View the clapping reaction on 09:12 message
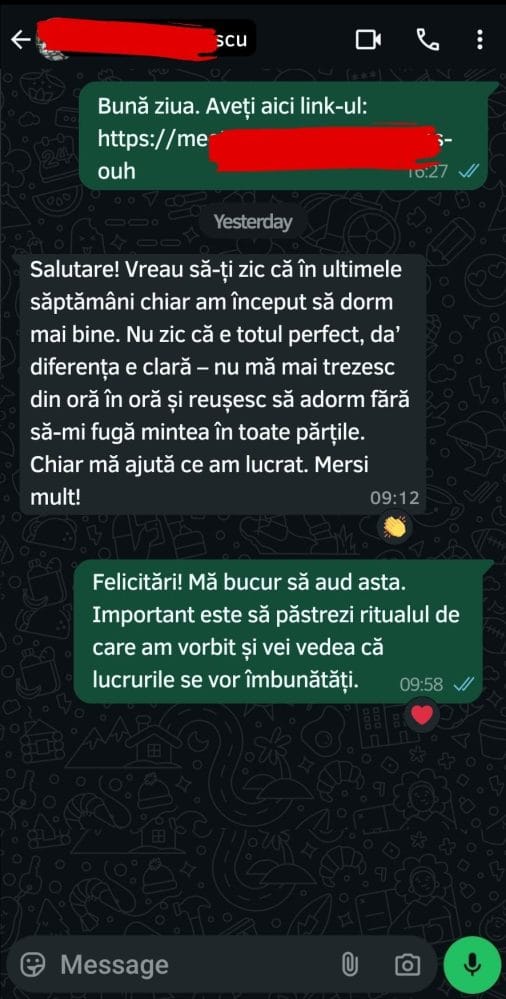Screen dimensions: 506x999 (x=394, y=526)
